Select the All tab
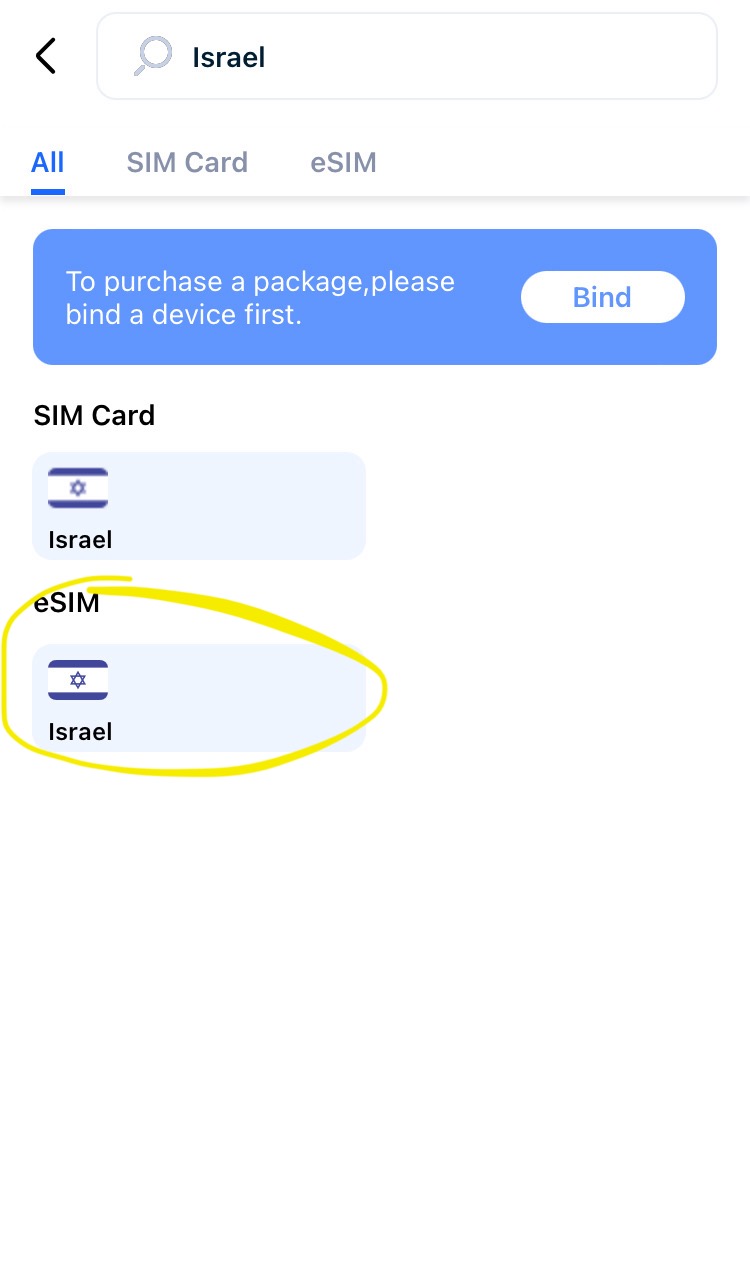 point(48,162)
